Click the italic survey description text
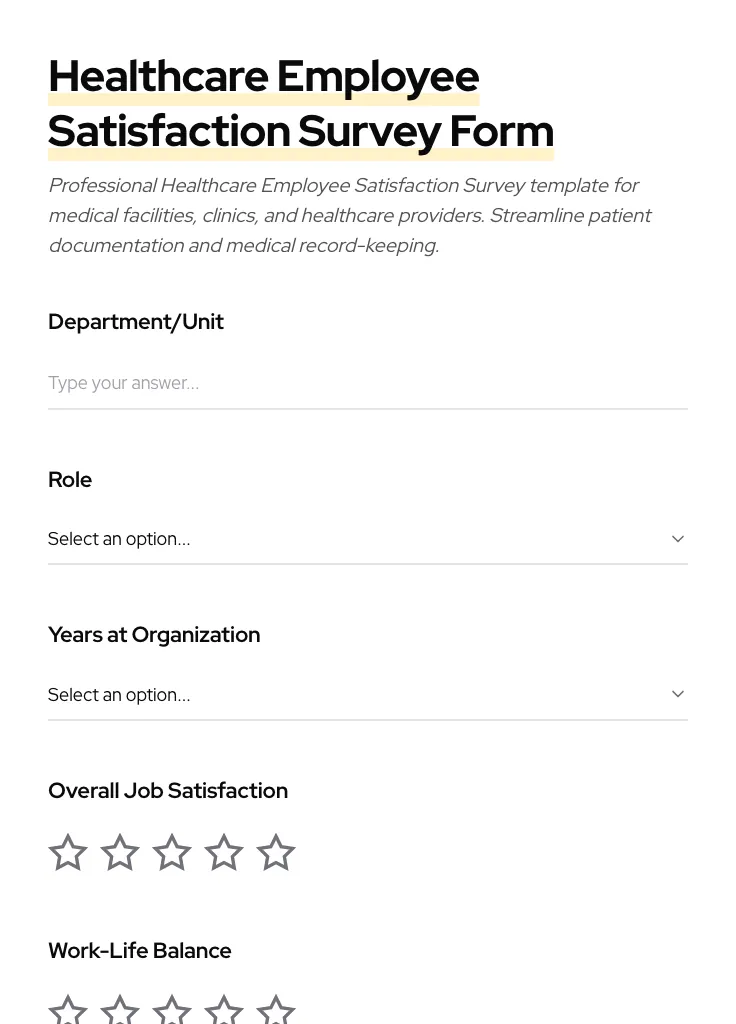The height and width of the screenshot is (1024, 736). (350, 215)
